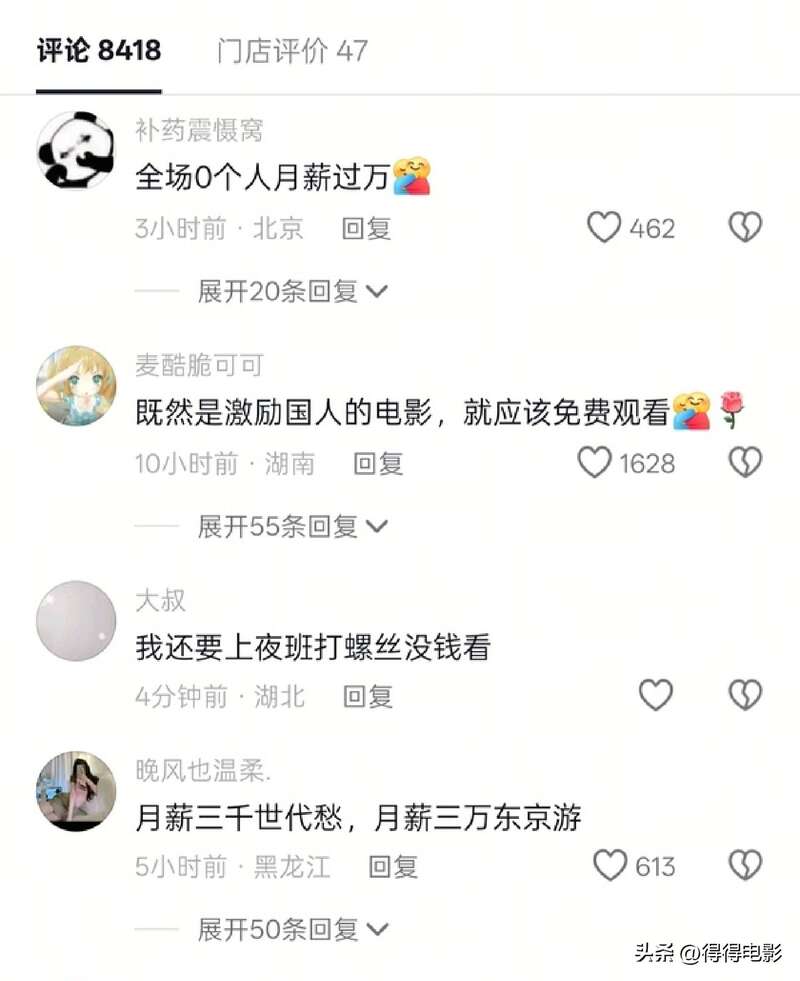Like 补药震慑窝's comment
Image resolution: width=800 pixels, height=981 pixels.
coord(604,228)
